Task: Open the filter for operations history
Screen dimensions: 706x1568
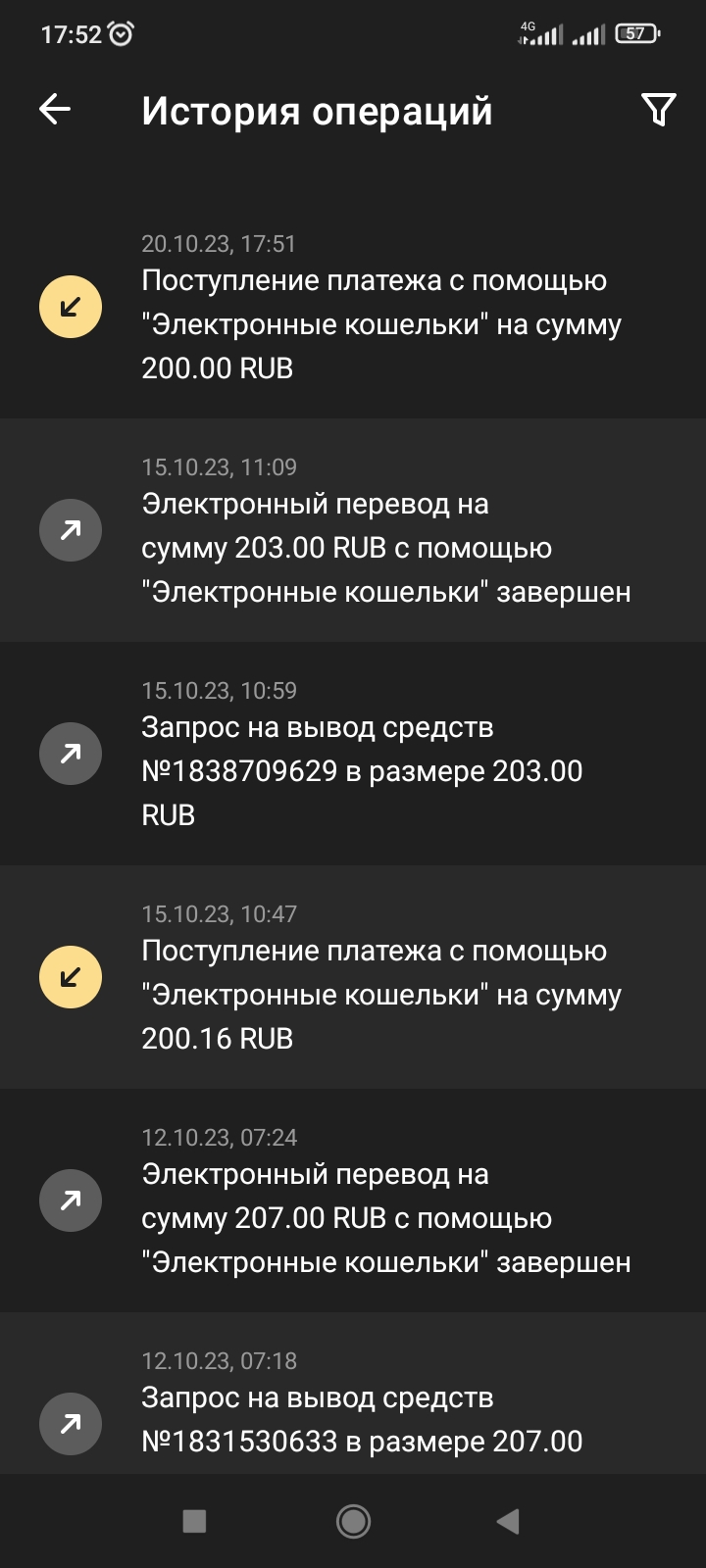Action: (658, 110)
